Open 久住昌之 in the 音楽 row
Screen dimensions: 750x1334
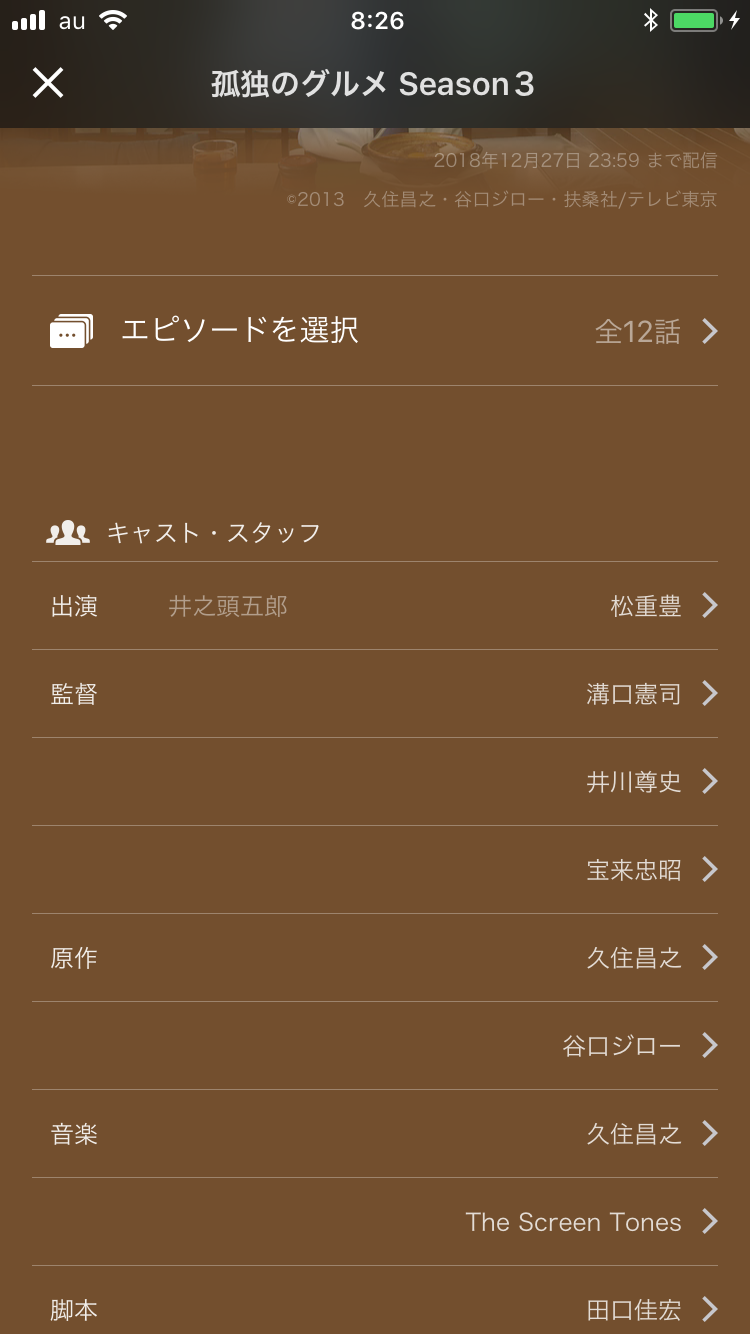coord(375,1134)
